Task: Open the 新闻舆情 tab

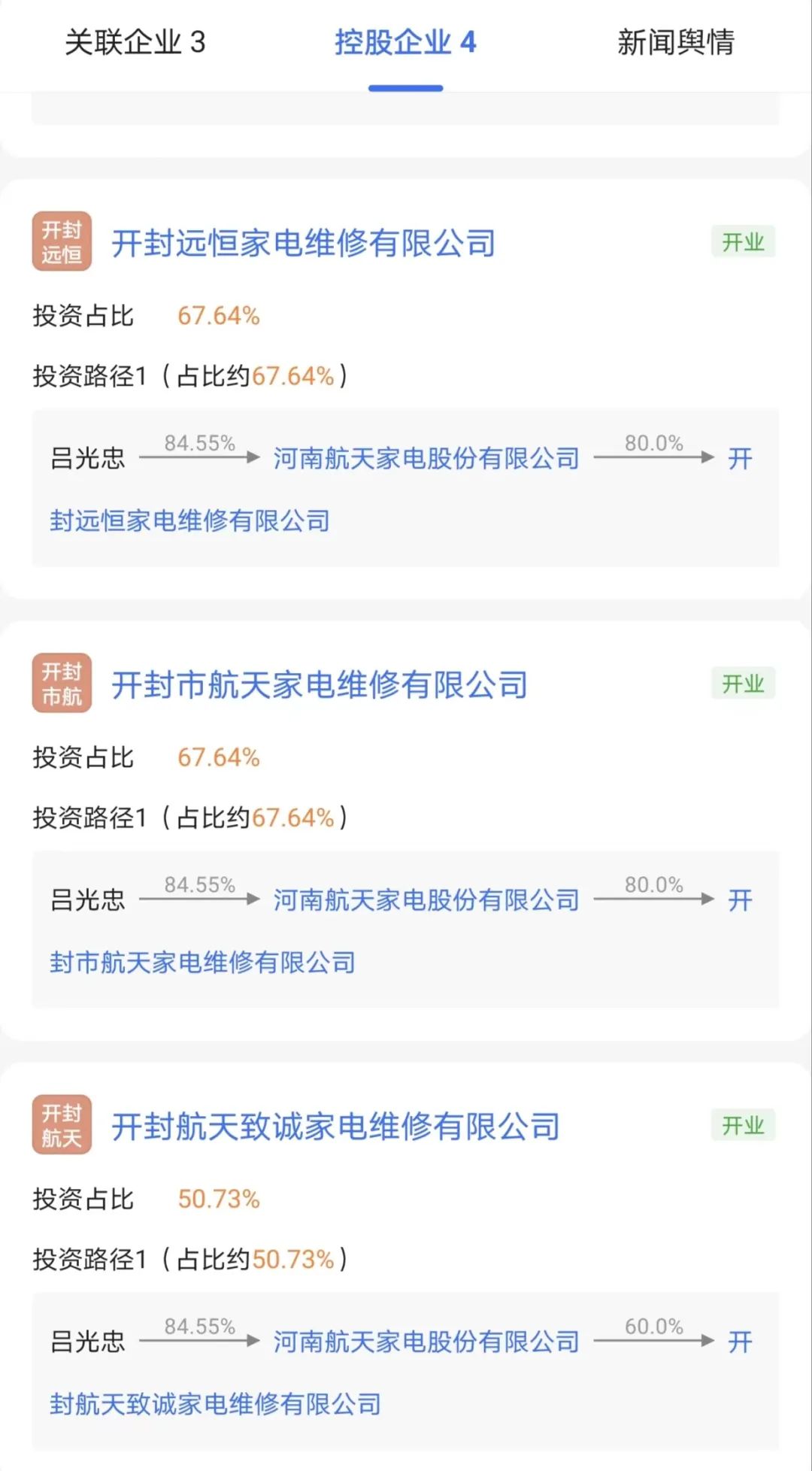Action: pyautogui.click(x=676, y=42)
